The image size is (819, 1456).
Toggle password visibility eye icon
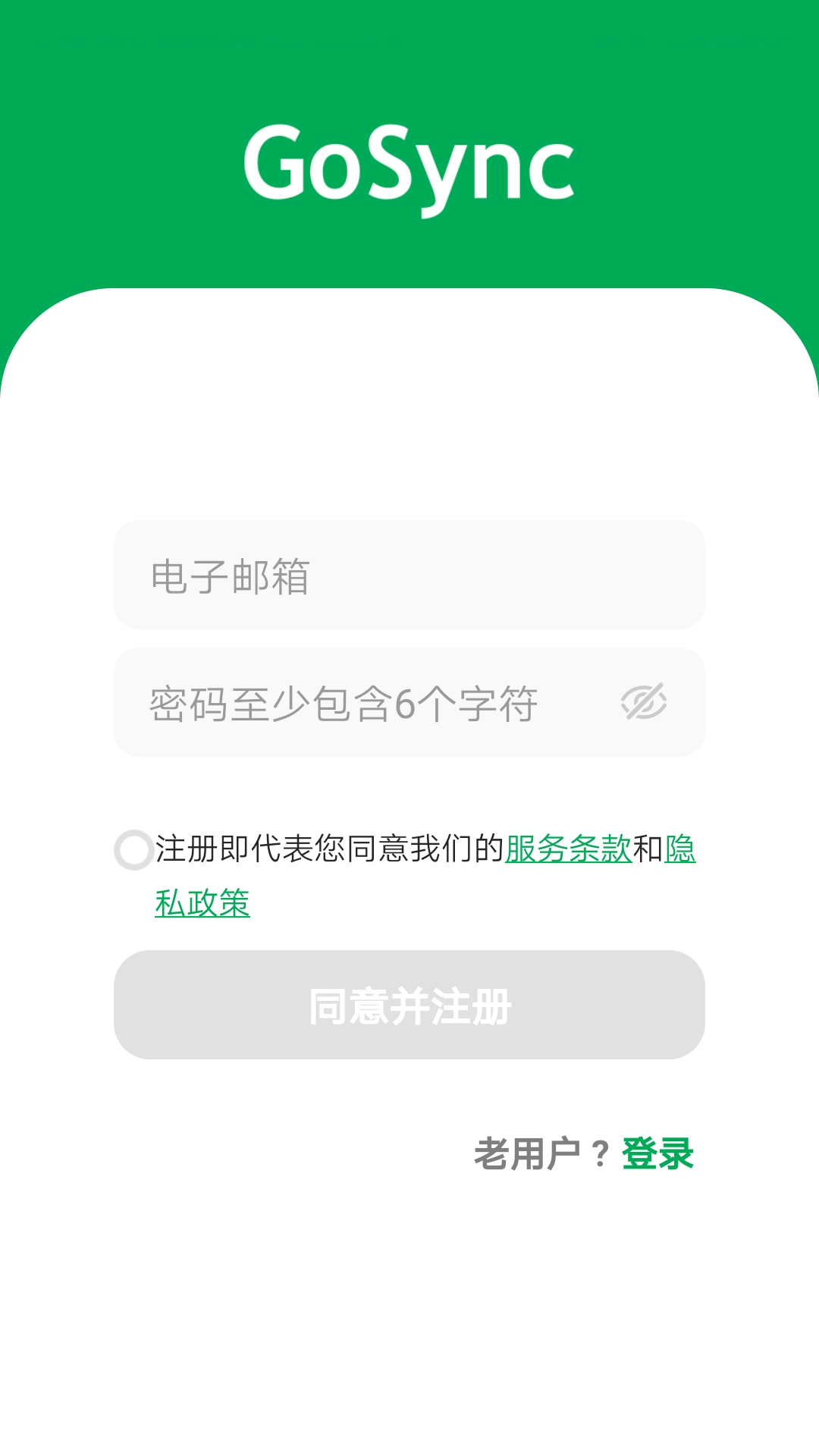pos(643,701)
